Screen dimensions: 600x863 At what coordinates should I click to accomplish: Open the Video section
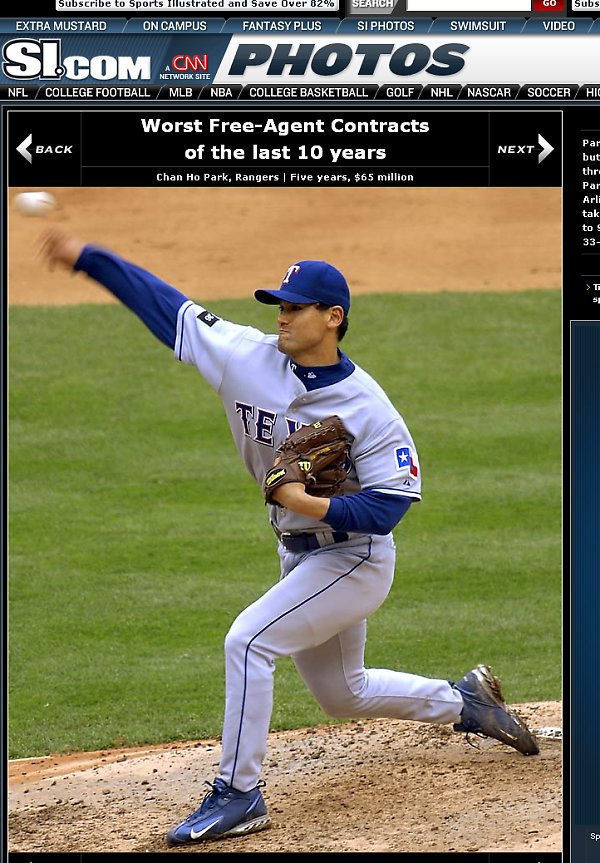(x=559, y=26)
